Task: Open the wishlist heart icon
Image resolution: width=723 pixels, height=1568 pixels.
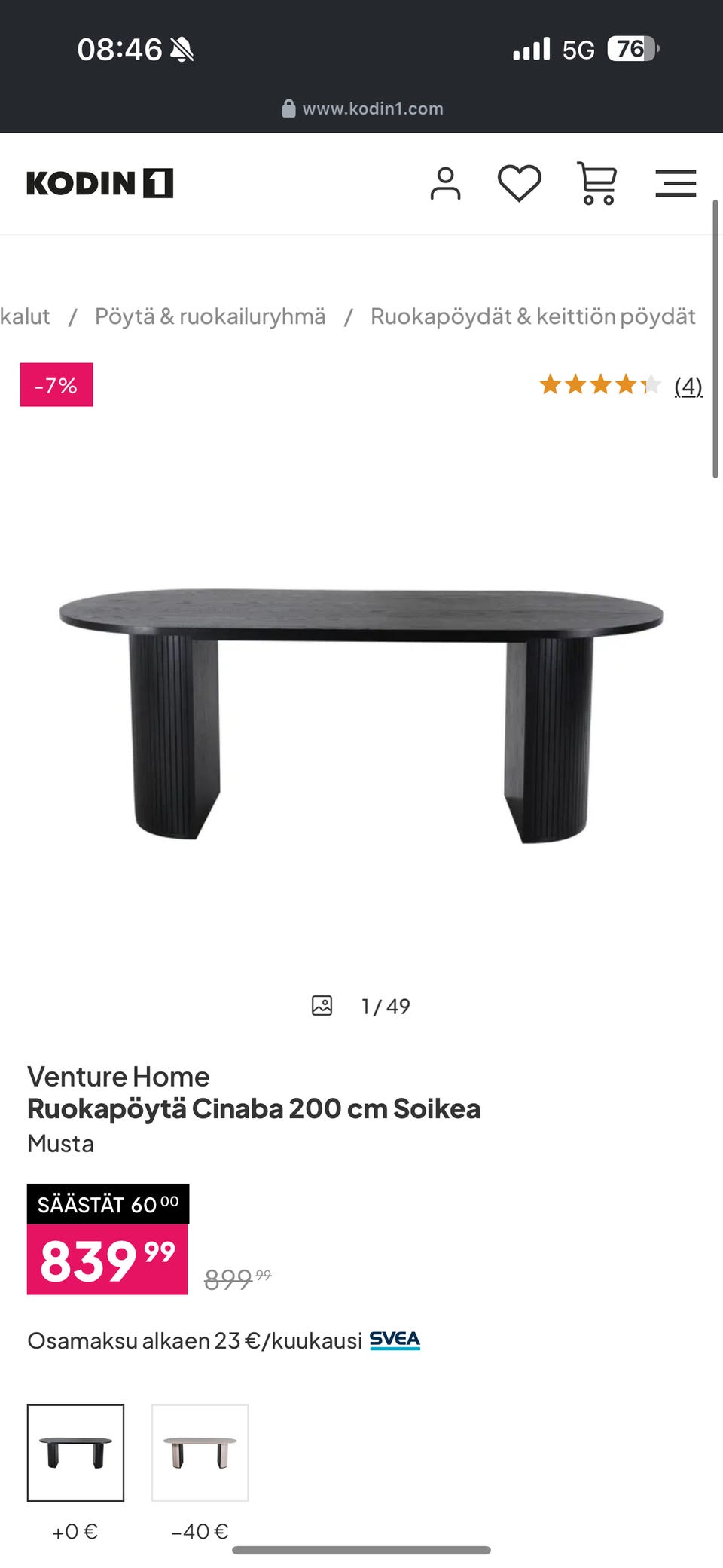Action: point(520,184)
